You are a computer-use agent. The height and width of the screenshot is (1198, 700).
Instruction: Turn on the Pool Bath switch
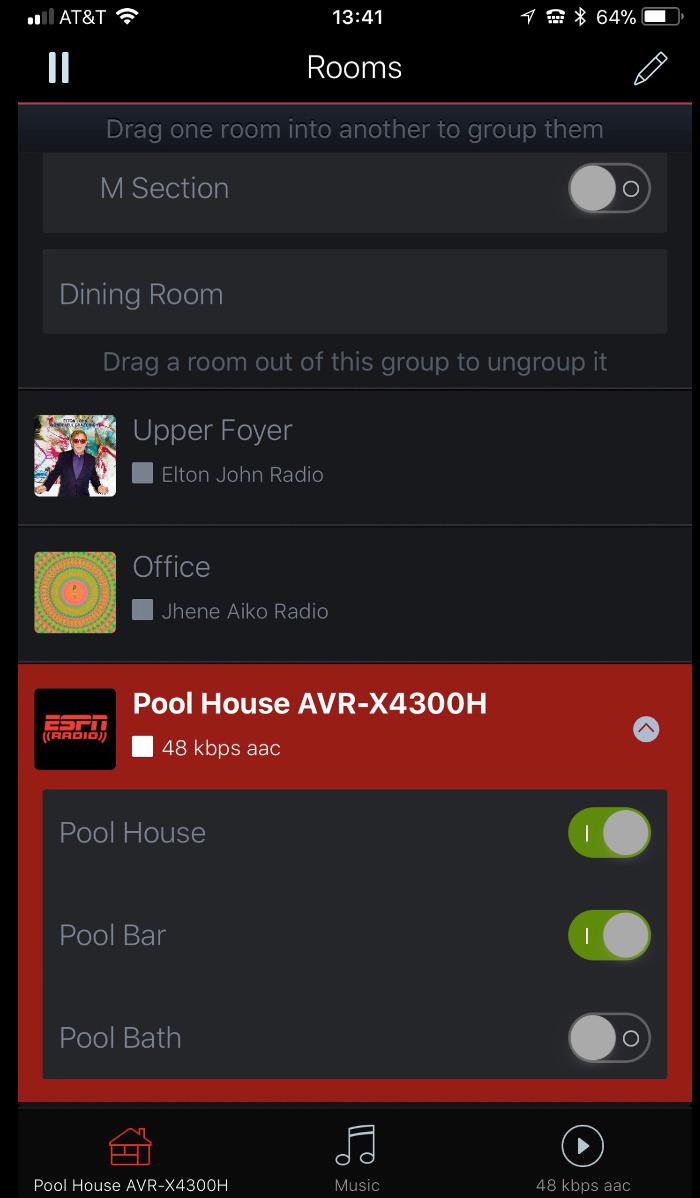tap(609, 1038)
